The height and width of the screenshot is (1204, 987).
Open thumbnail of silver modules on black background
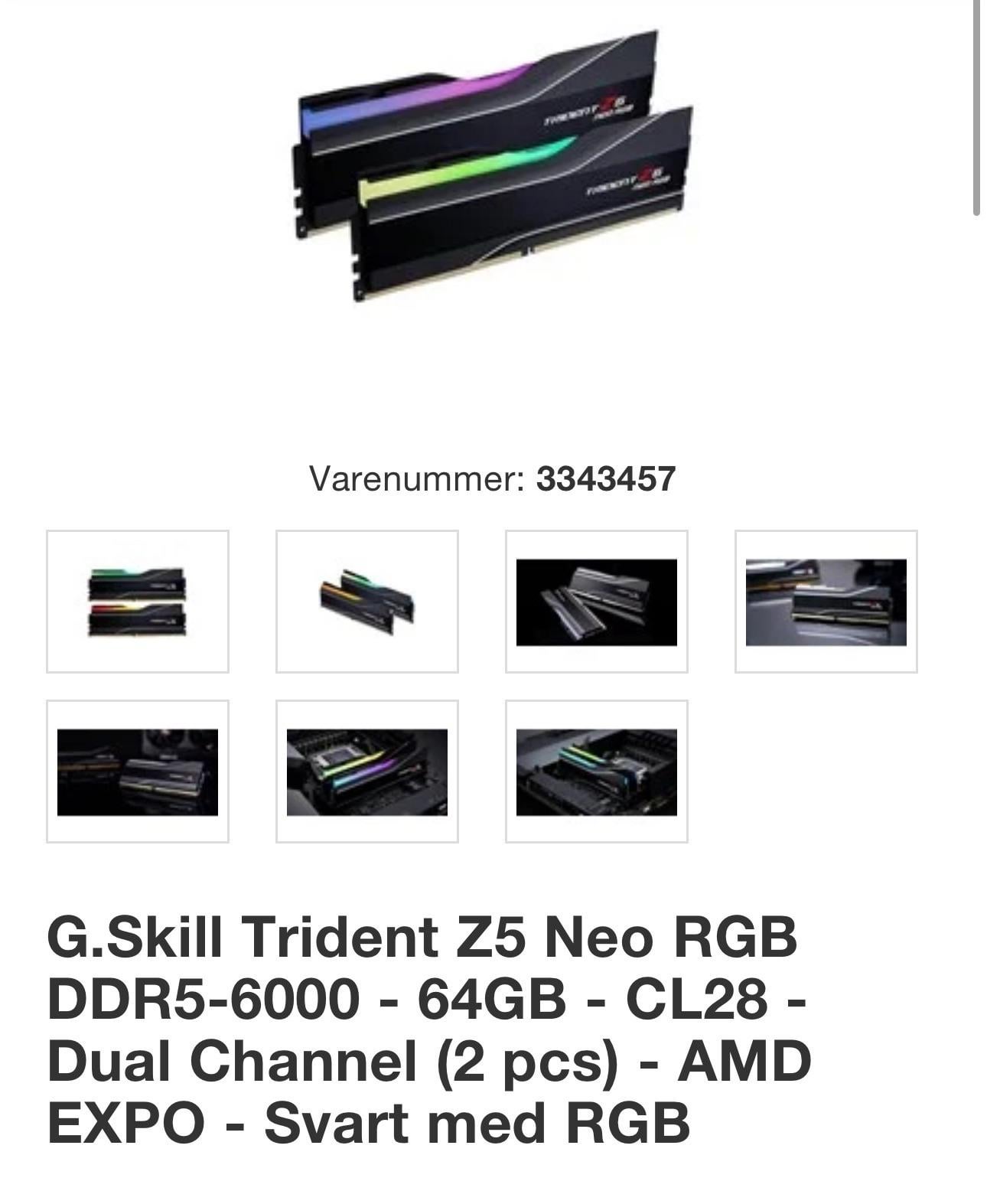597,602
